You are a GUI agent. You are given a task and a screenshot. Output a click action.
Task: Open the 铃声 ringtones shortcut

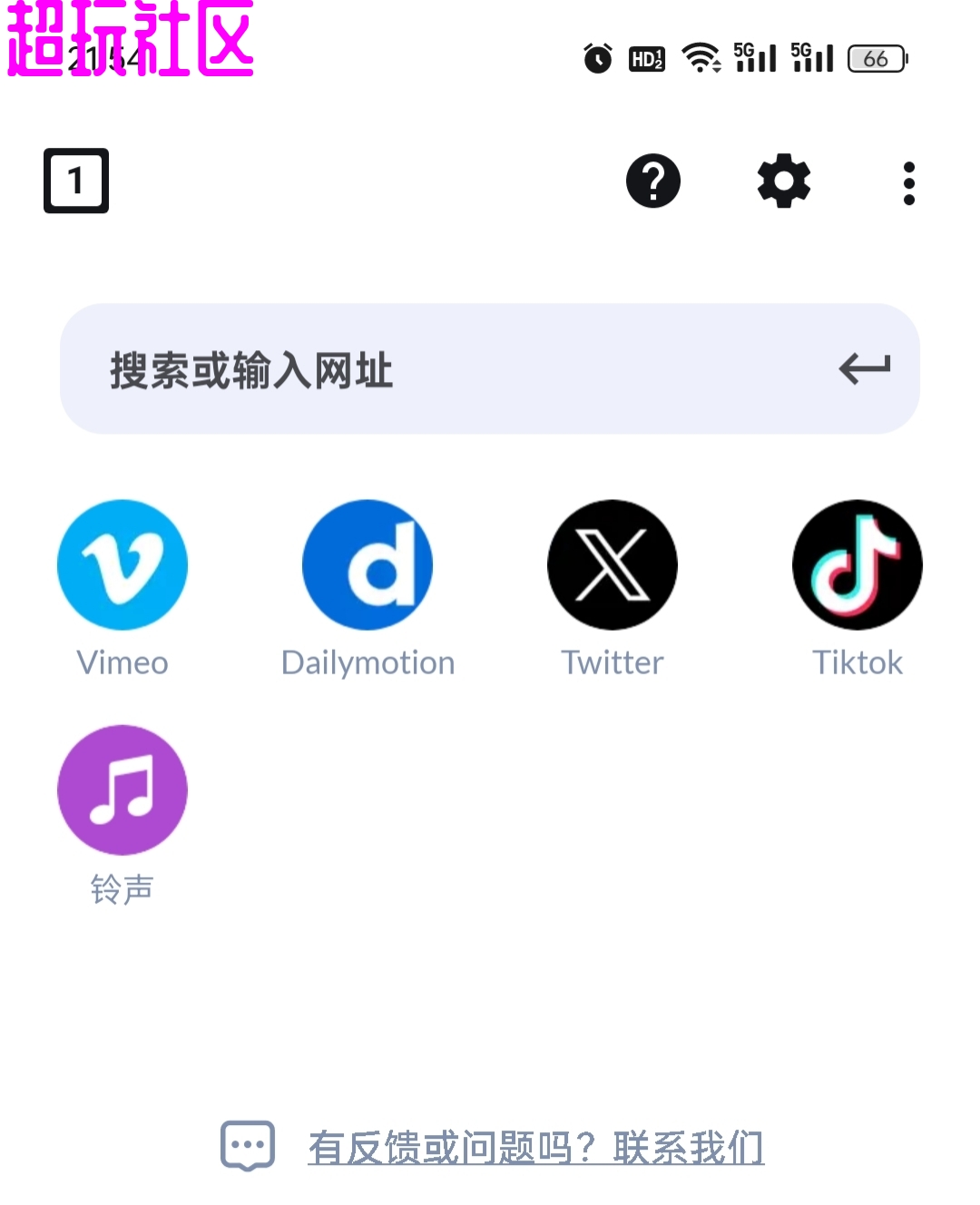122,789
